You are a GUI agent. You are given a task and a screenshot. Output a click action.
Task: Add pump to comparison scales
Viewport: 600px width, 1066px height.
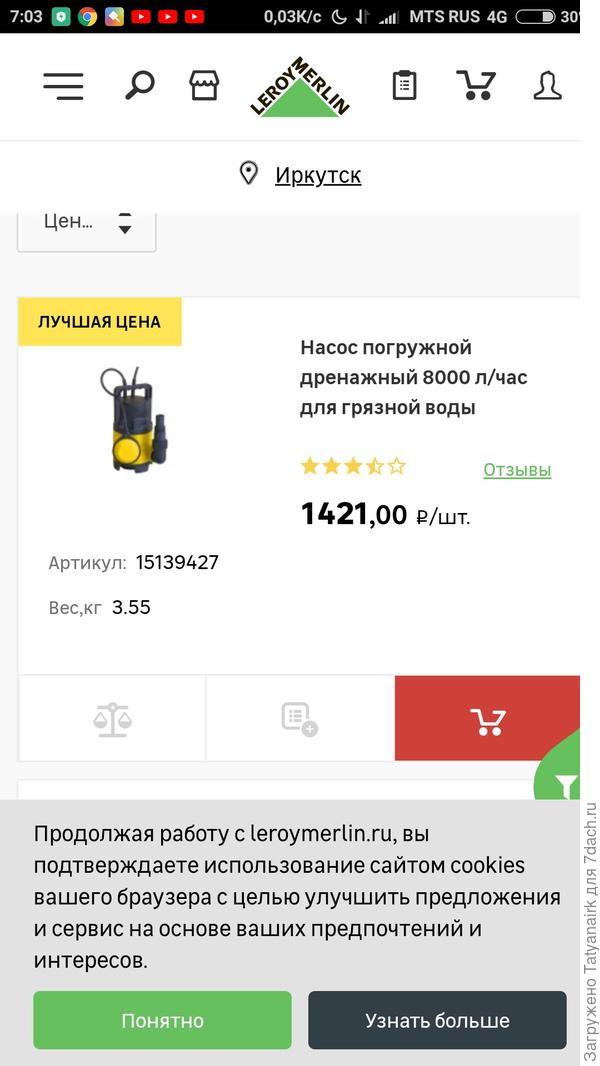(112, 719)
